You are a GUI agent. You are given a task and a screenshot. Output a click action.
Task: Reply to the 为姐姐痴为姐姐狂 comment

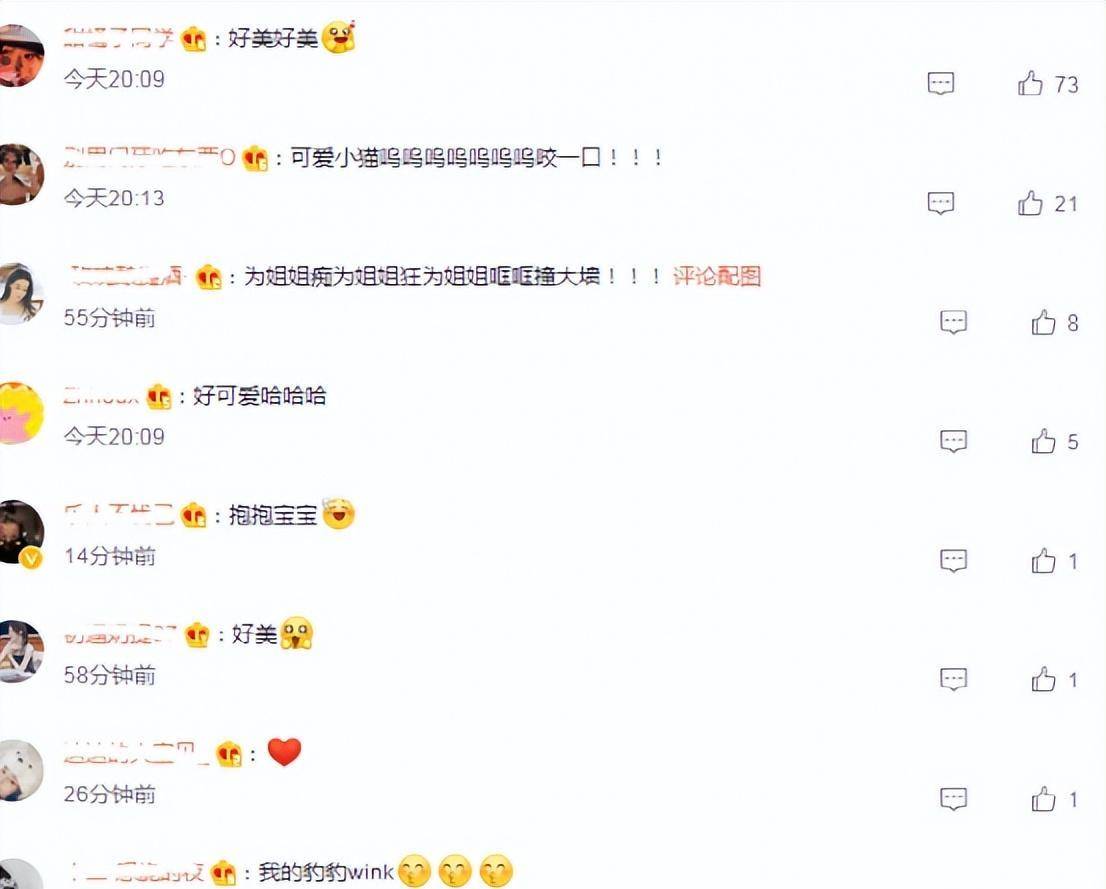(x=954, y=322)
